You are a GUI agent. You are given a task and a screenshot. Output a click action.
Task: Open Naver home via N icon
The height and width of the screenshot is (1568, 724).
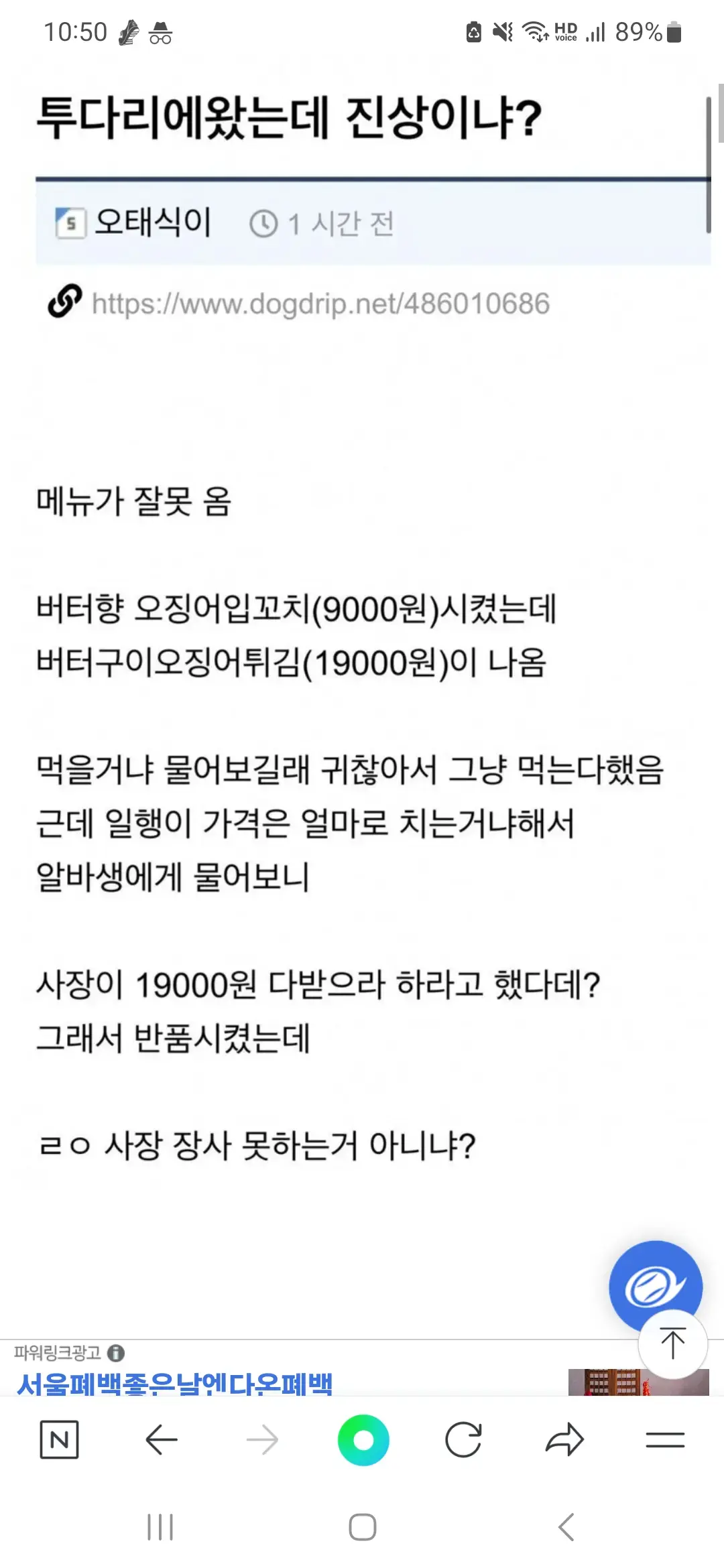click(x=59, y=1439)
